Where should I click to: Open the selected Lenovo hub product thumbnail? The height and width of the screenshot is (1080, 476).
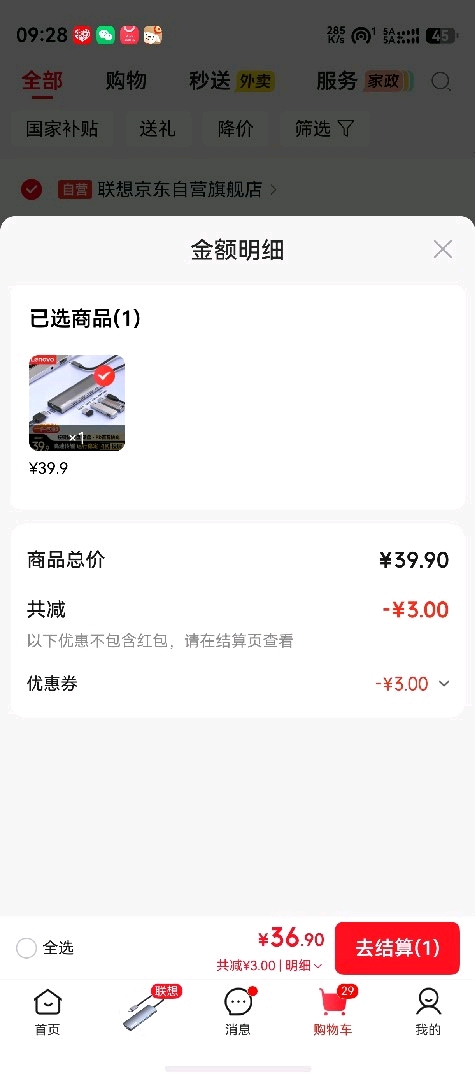coord(77,403)
